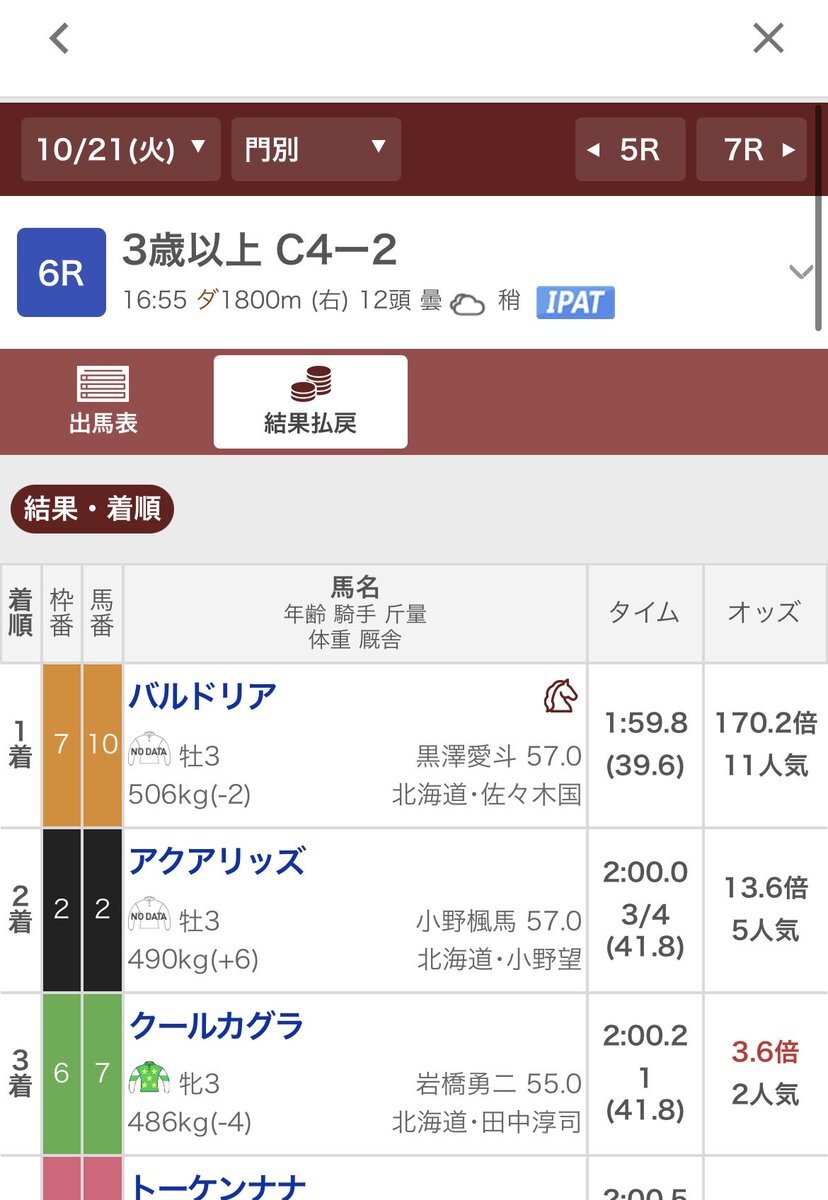828x1200 pixels.
Task: Go to the next race 7R
Action: 751,149
